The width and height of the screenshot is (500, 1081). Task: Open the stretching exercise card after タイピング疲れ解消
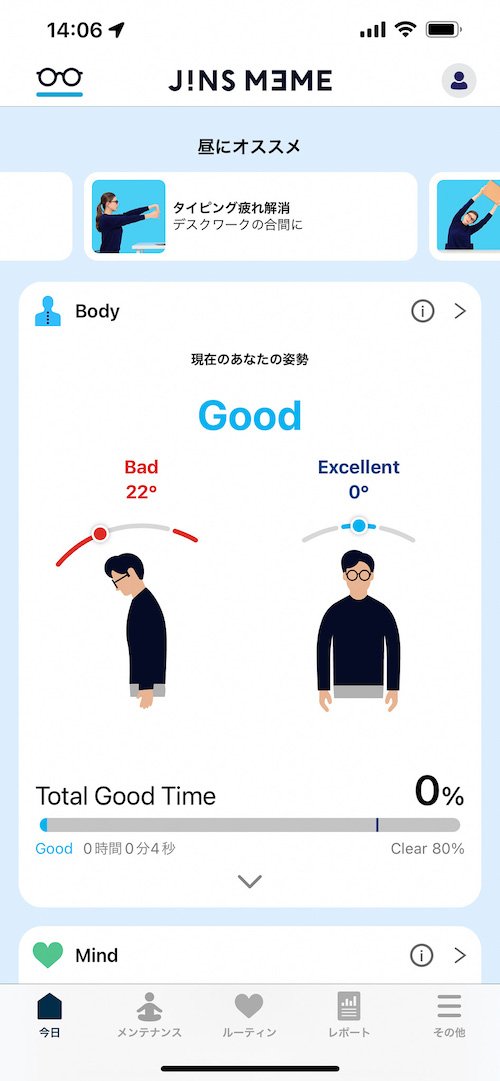[465, 216]
